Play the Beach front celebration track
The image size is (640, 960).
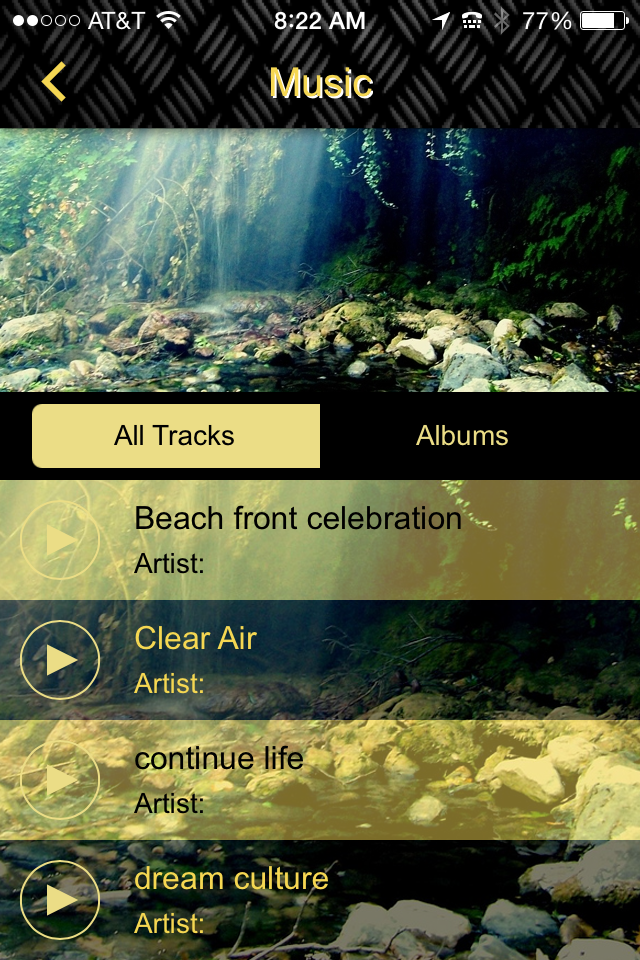tap(60, 540)
